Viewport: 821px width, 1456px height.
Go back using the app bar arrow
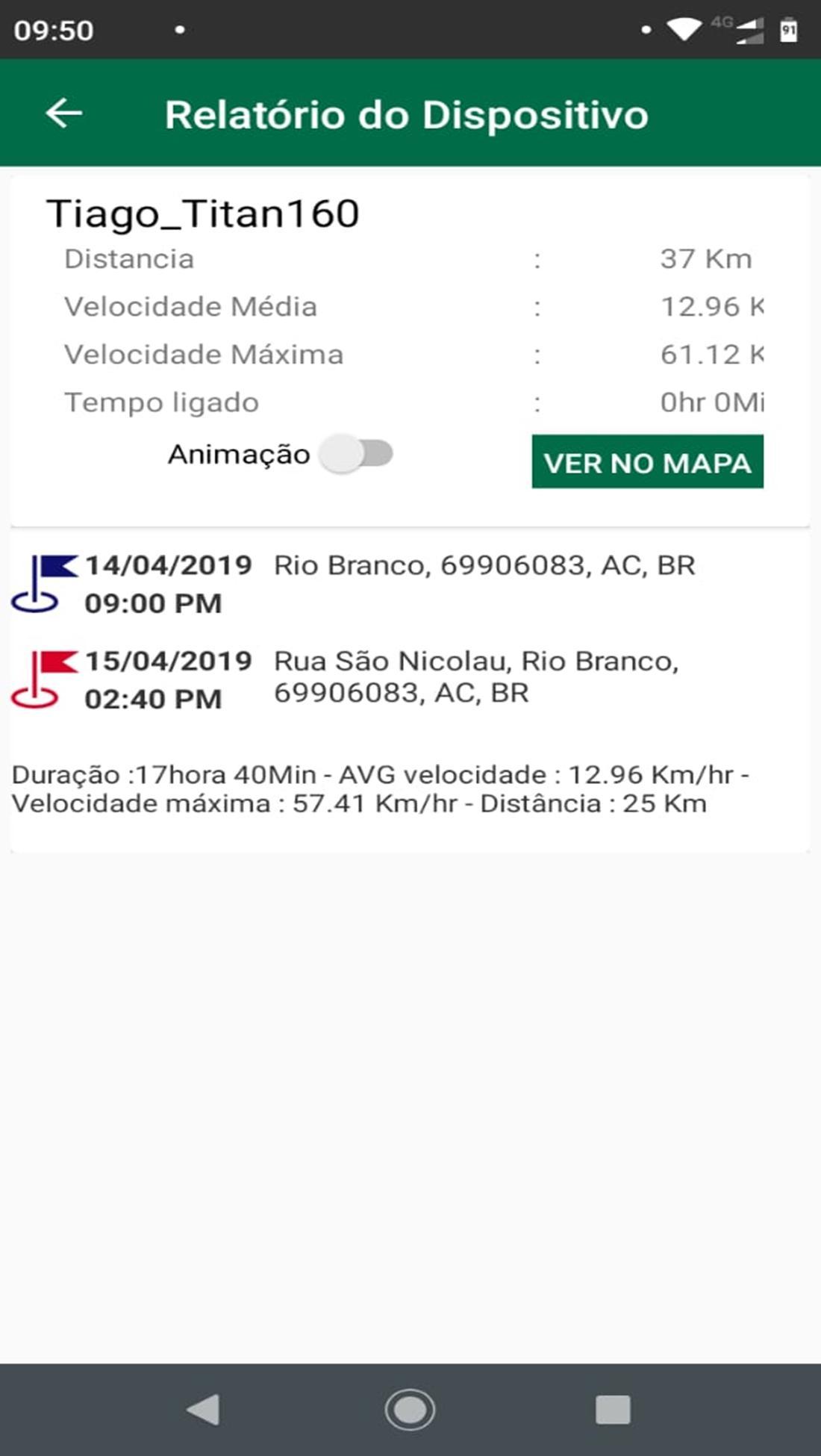click(64, 113)
